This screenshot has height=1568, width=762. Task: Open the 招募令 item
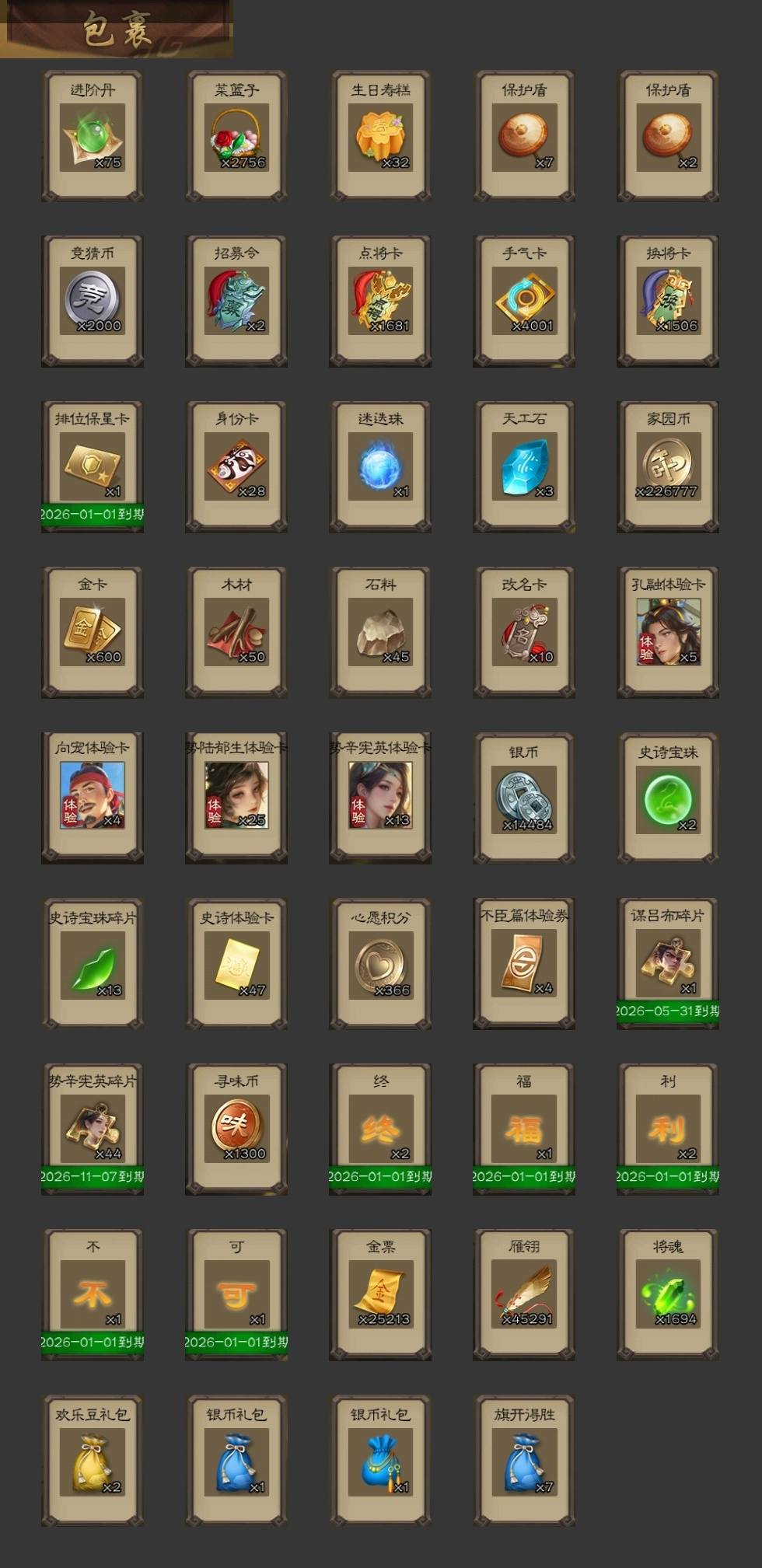[x=236, y=302]
